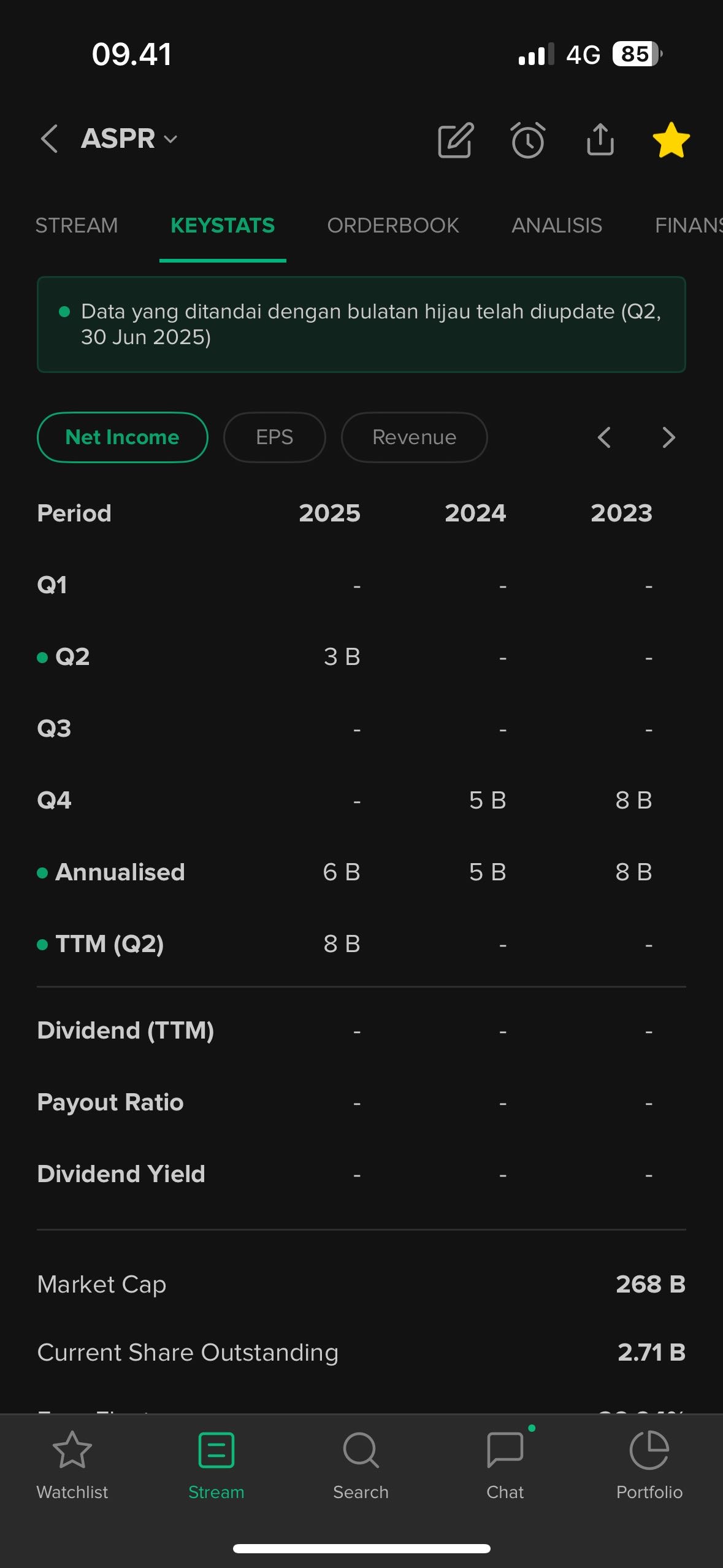Remove ASPR from favorites via the star
723x1568 pixels.
pos(671,140)
